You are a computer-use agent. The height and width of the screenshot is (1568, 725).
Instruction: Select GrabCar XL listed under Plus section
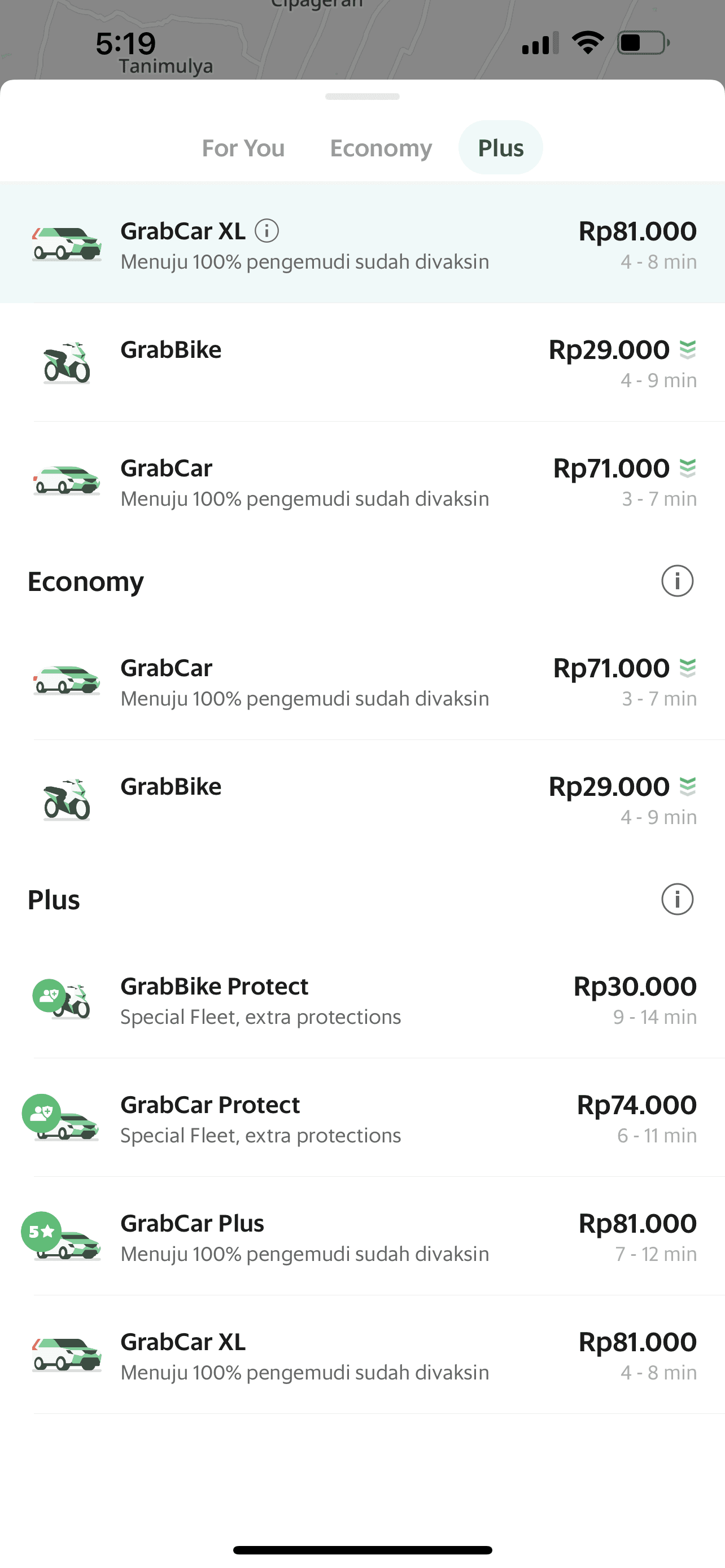pyautogui.click(x=362, y=1356)
